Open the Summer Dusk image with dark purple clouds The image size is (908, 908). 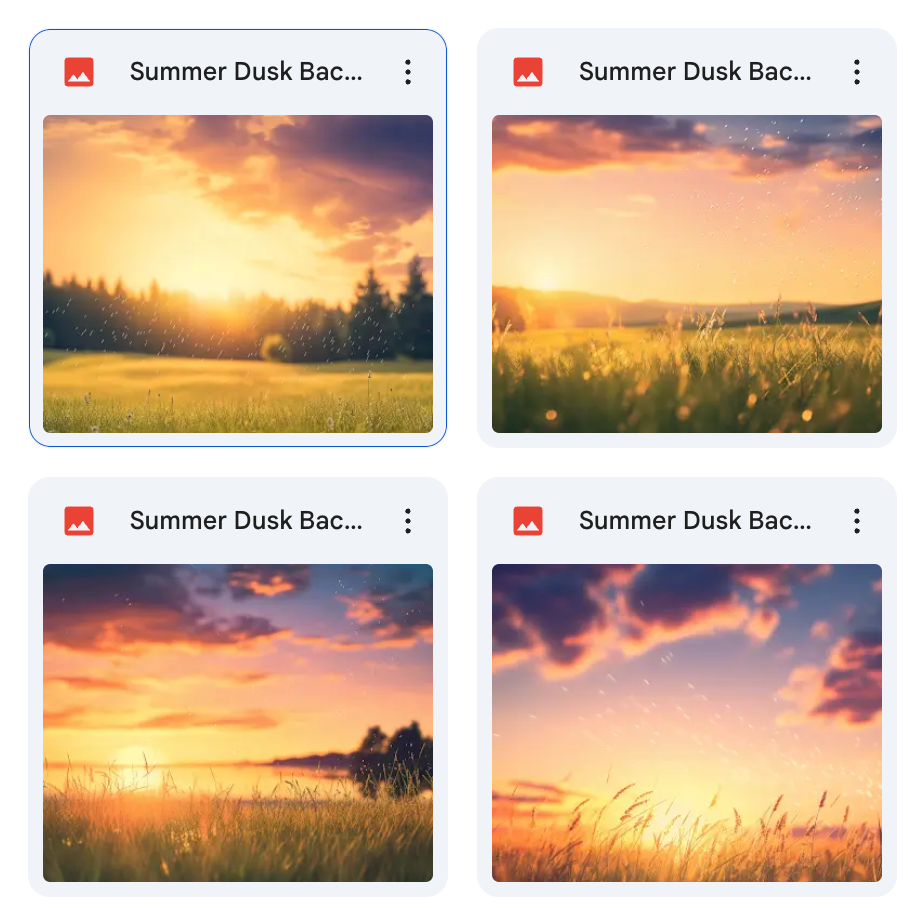pyautogui.click(x=687, y=722)
